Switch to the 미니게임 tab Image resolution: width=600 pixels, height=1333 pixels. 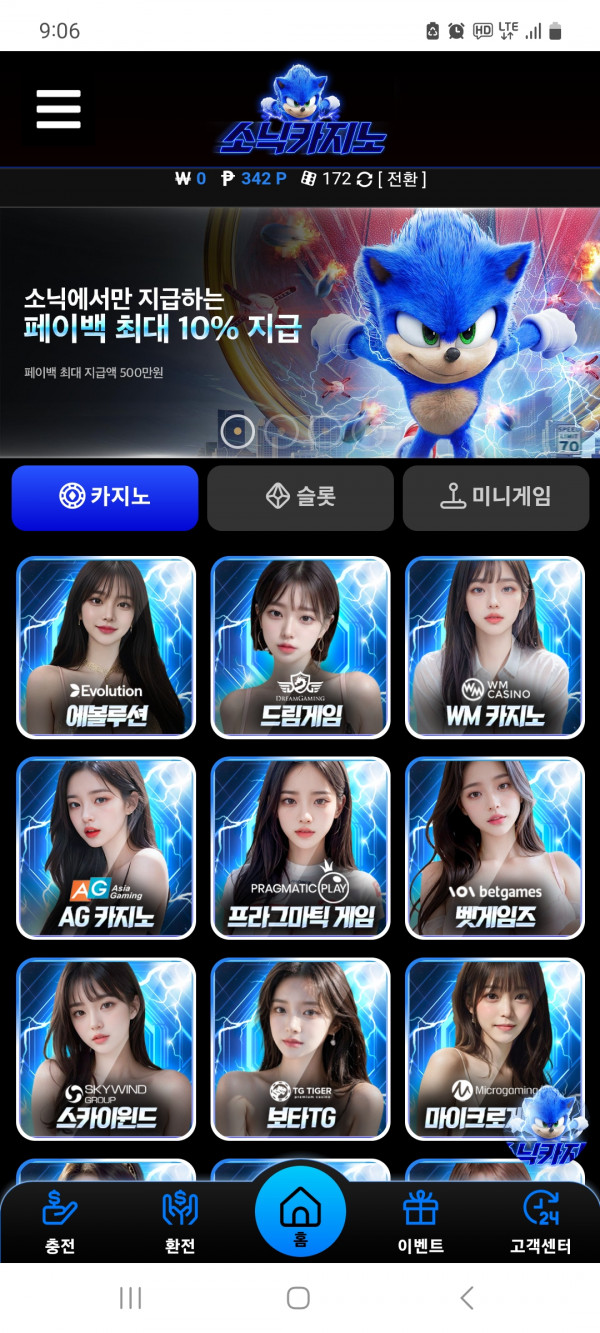pos(496,497)
